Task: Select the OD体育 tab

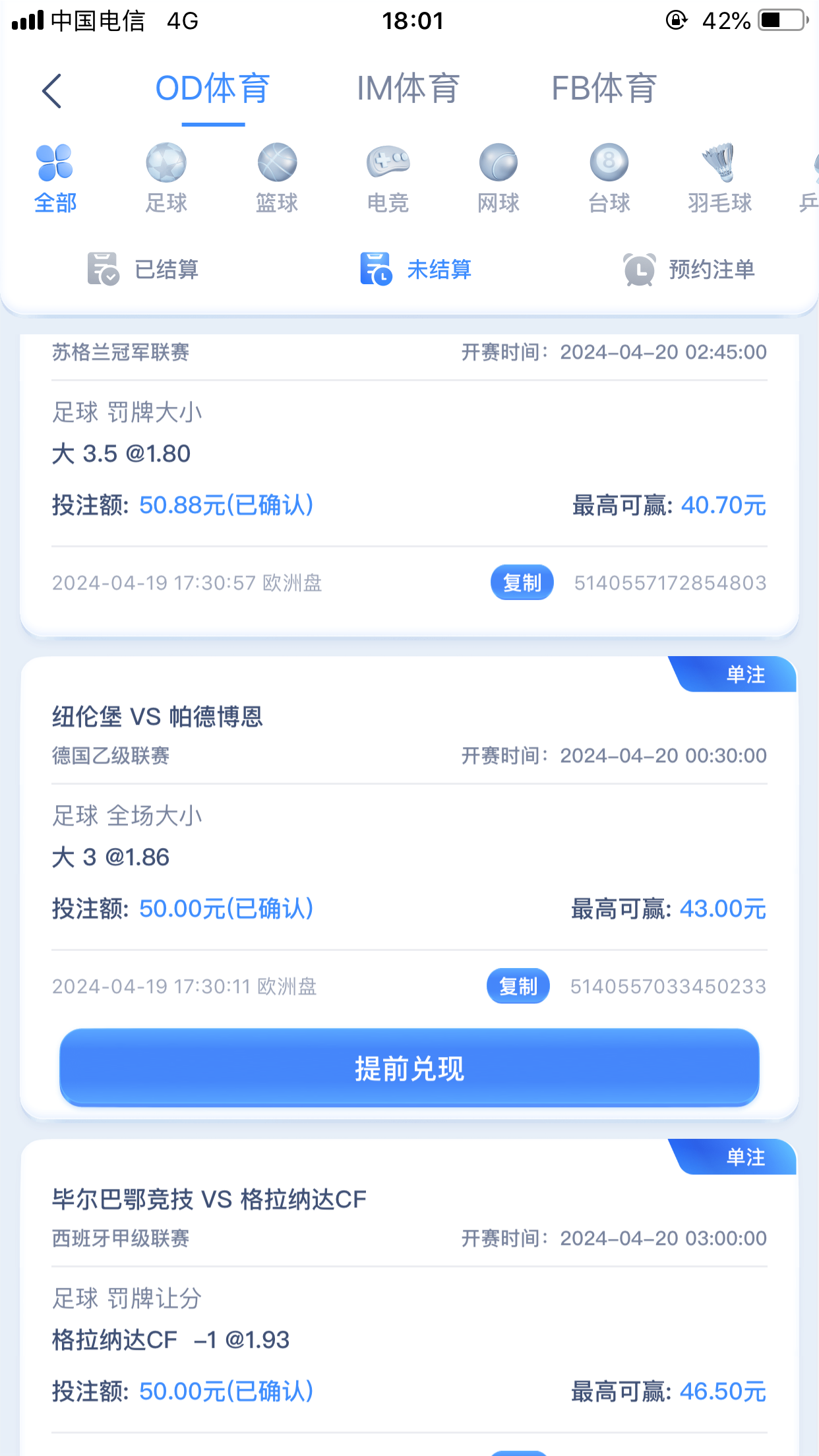Action: point(212,88)
